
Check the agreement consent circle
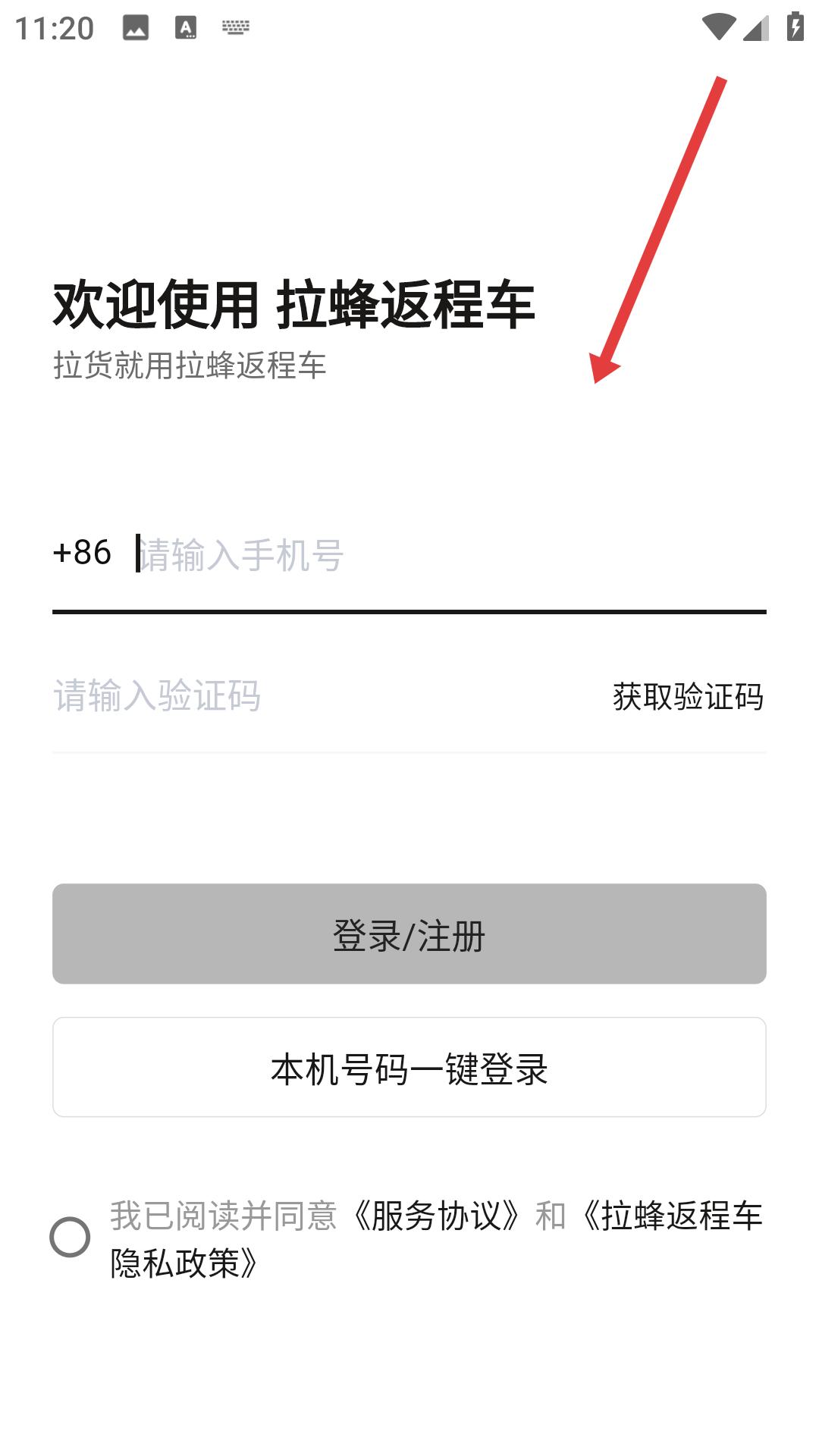point(70,1237)
